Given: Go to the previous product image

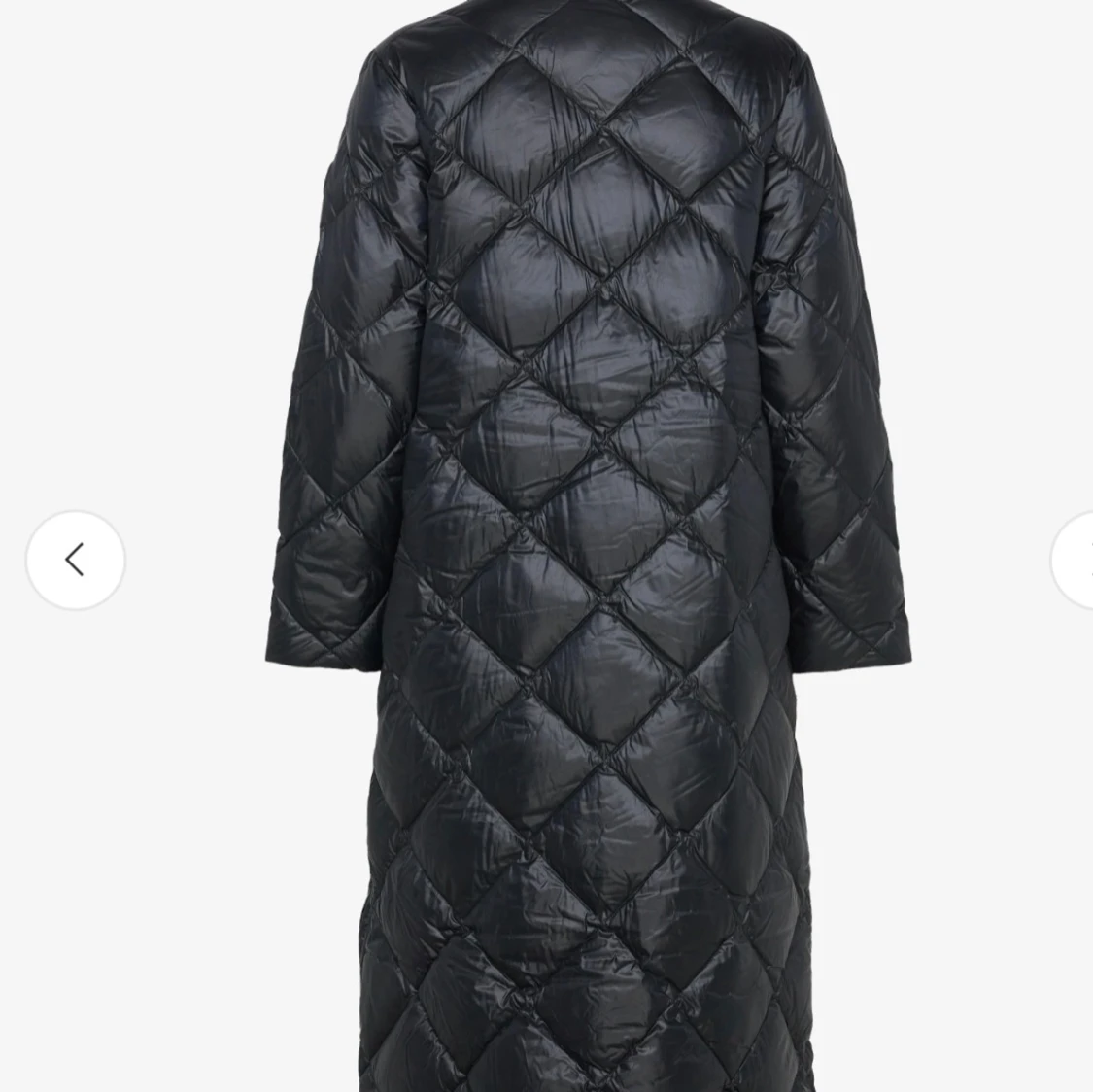Looking at the screenshot, I should [75, 560].
